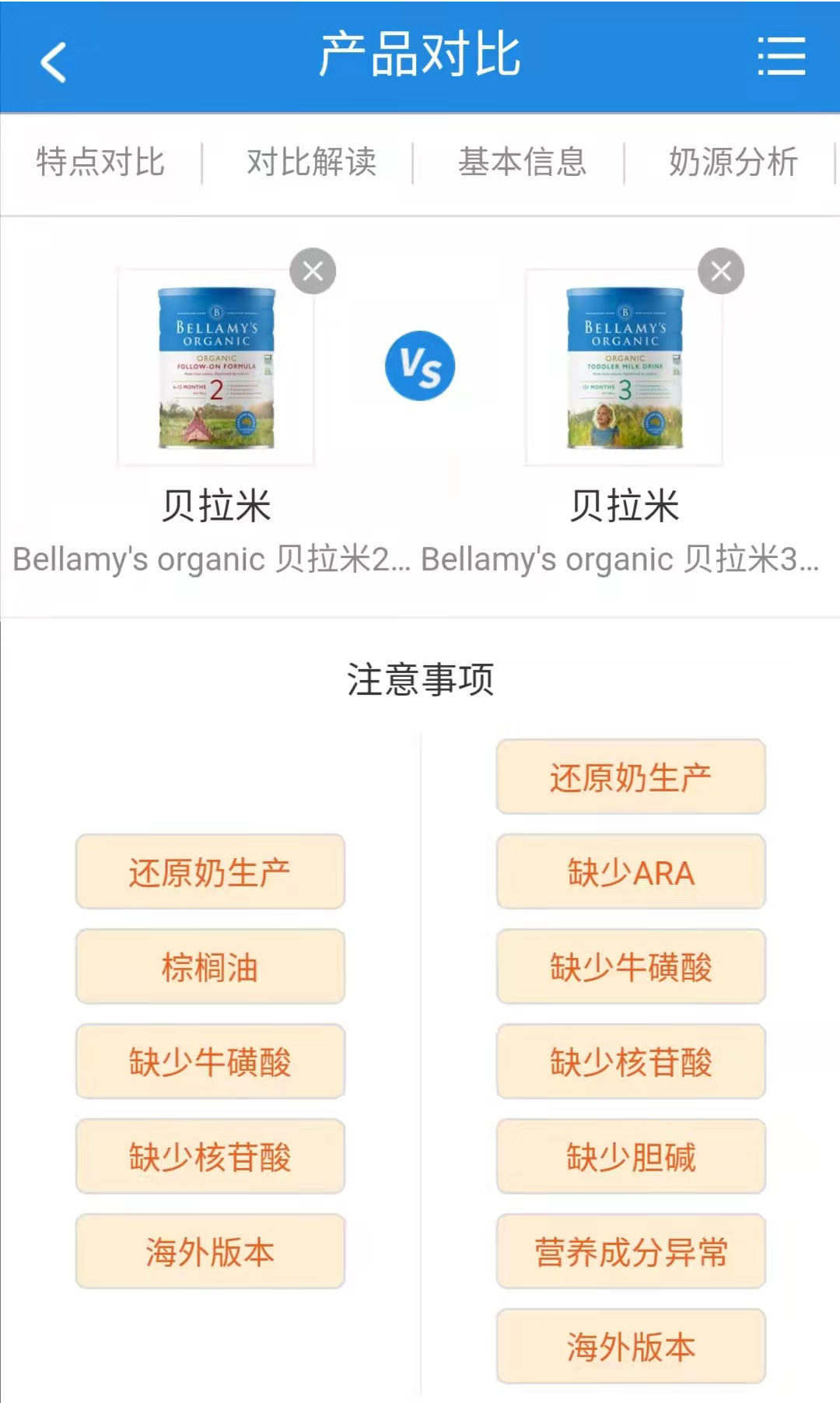Tap the 缺少ARA warning tag
This screenshot has height=1403, width=840.
point(631,872)
